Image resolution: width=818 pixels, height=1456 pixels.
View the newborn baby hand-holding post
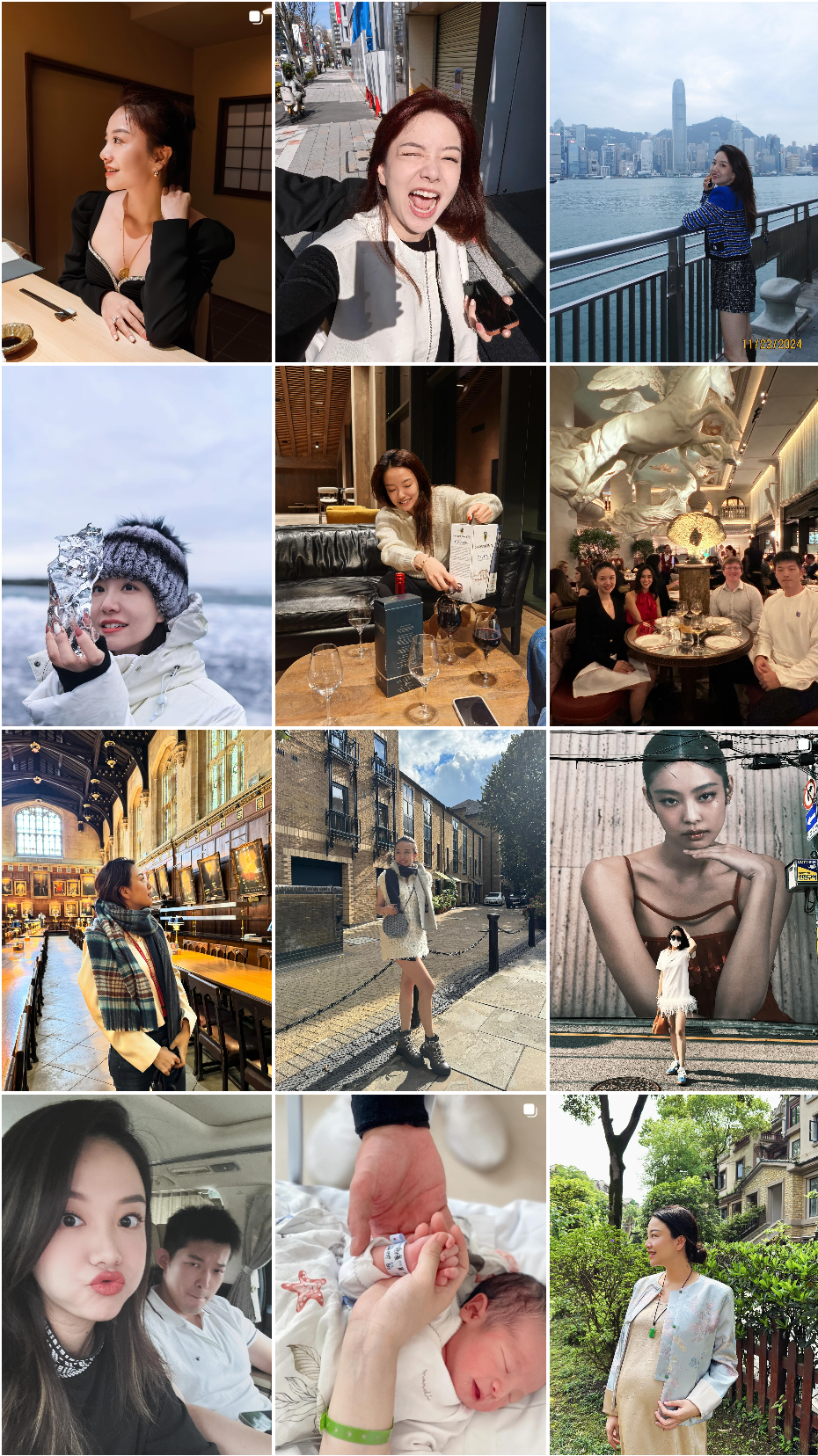click(x=410, y=1274)
